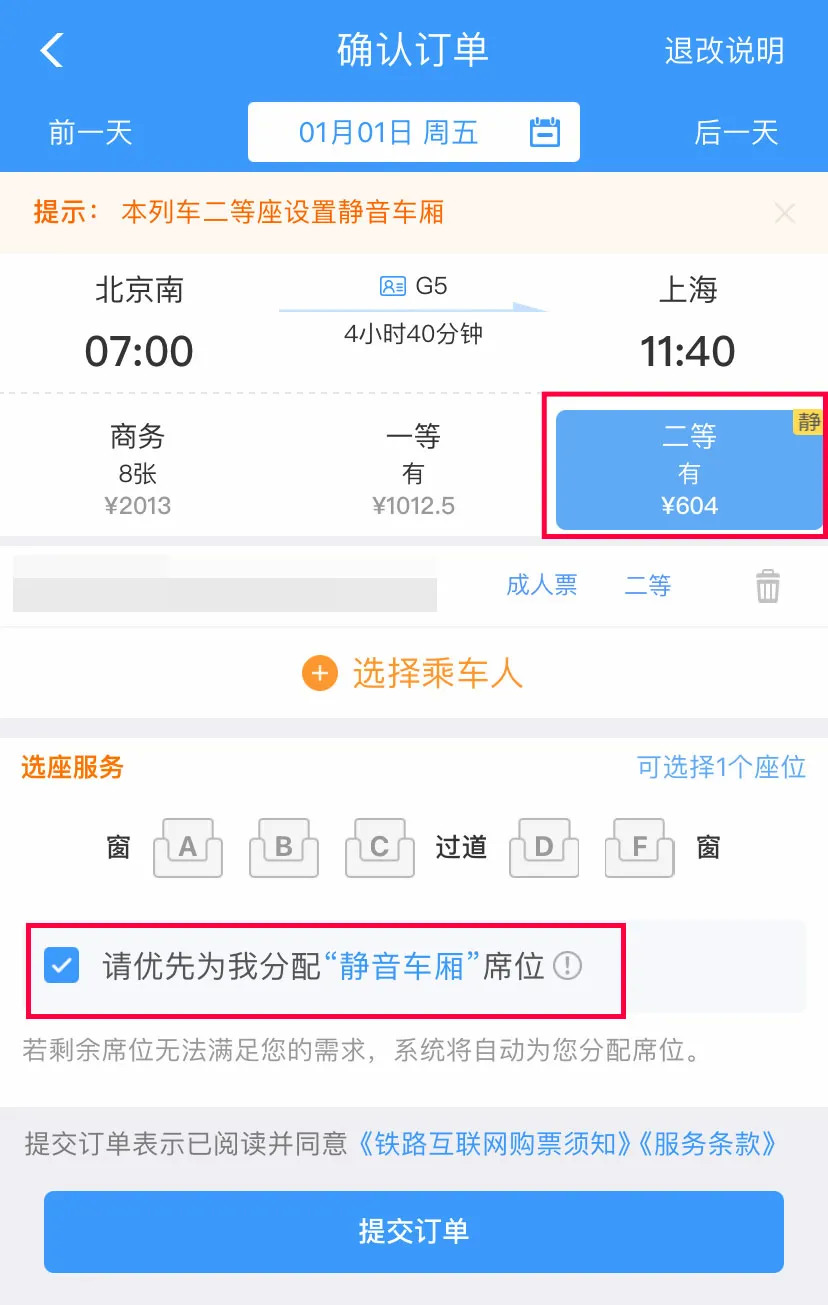Delete the passenger with trash icon

click(x=768, y=585)
